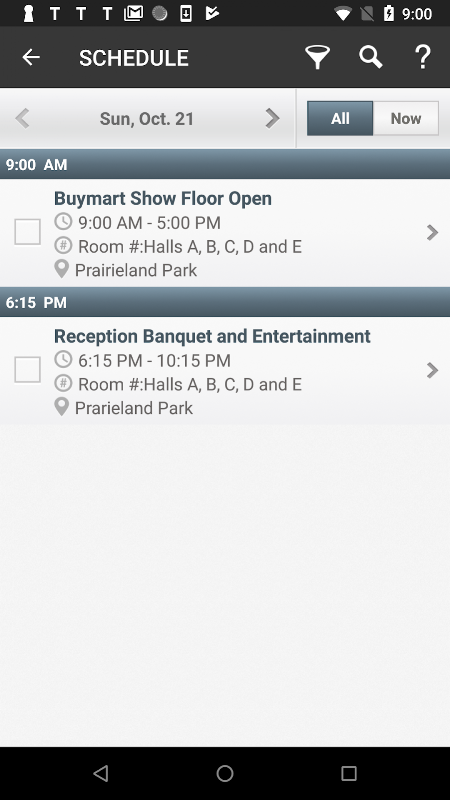Tap the system home button
The height and width of the screenshot is (800, 450).
click(225, 773)
